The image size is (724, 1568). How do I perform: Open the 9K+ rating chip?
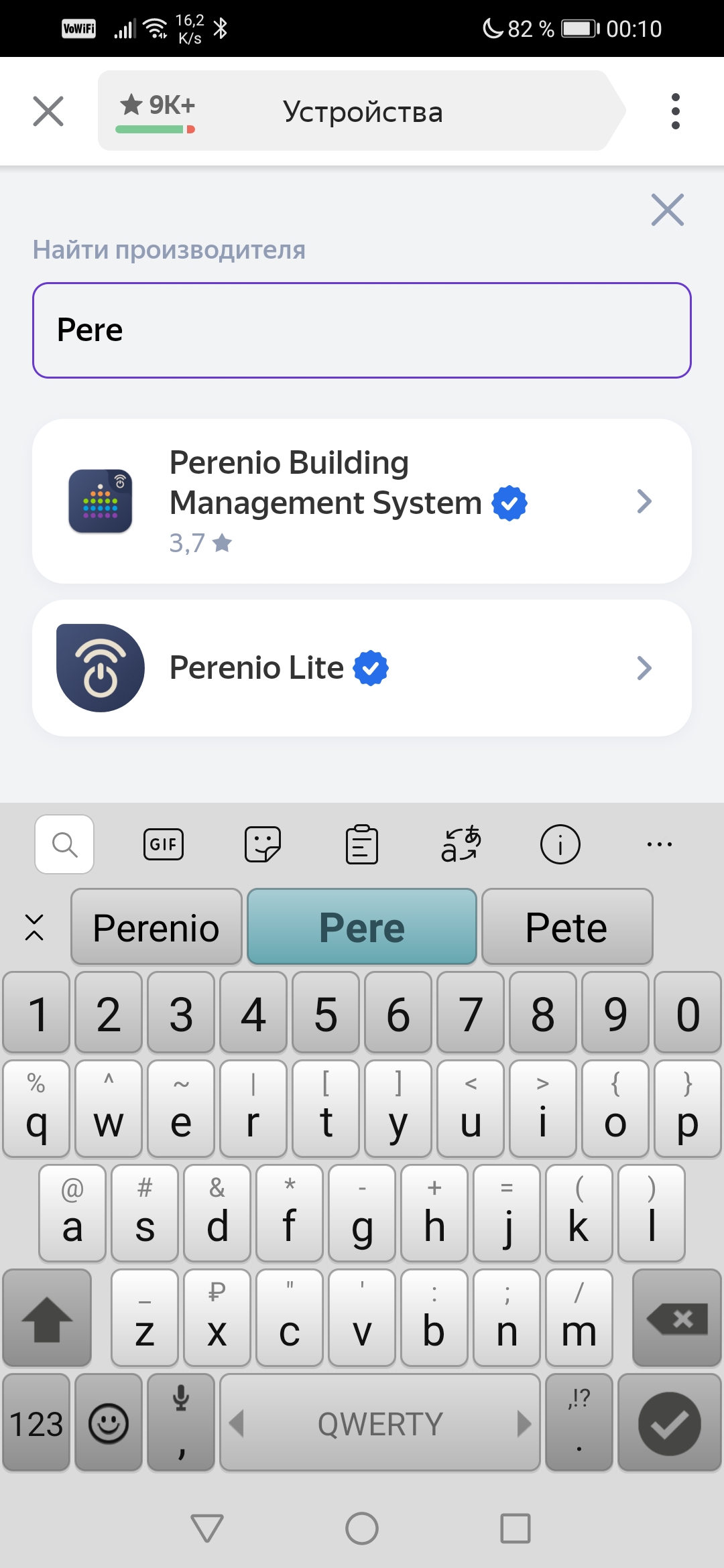point(158,111)
